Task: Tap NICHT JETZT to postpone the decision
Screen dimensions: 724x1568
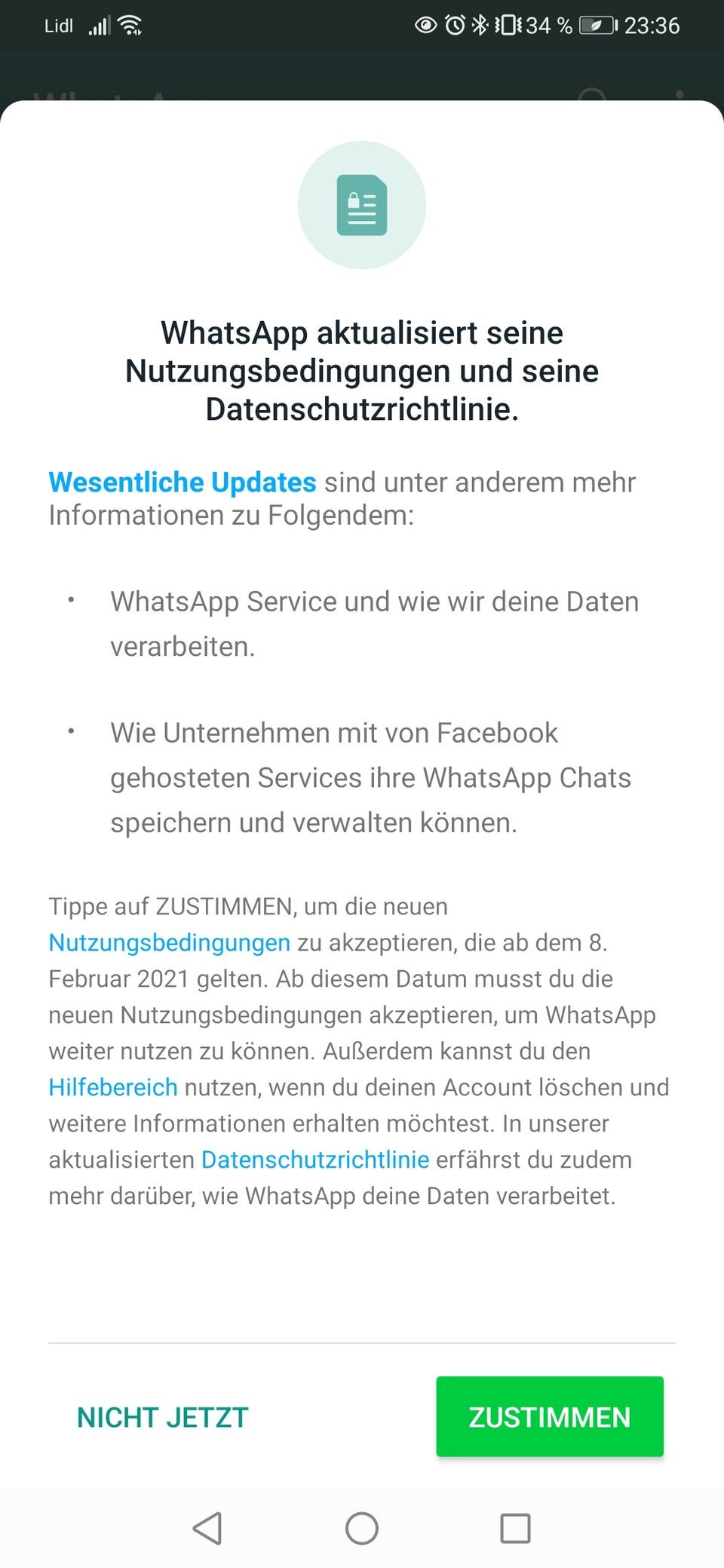Action: pos(163,1416)
